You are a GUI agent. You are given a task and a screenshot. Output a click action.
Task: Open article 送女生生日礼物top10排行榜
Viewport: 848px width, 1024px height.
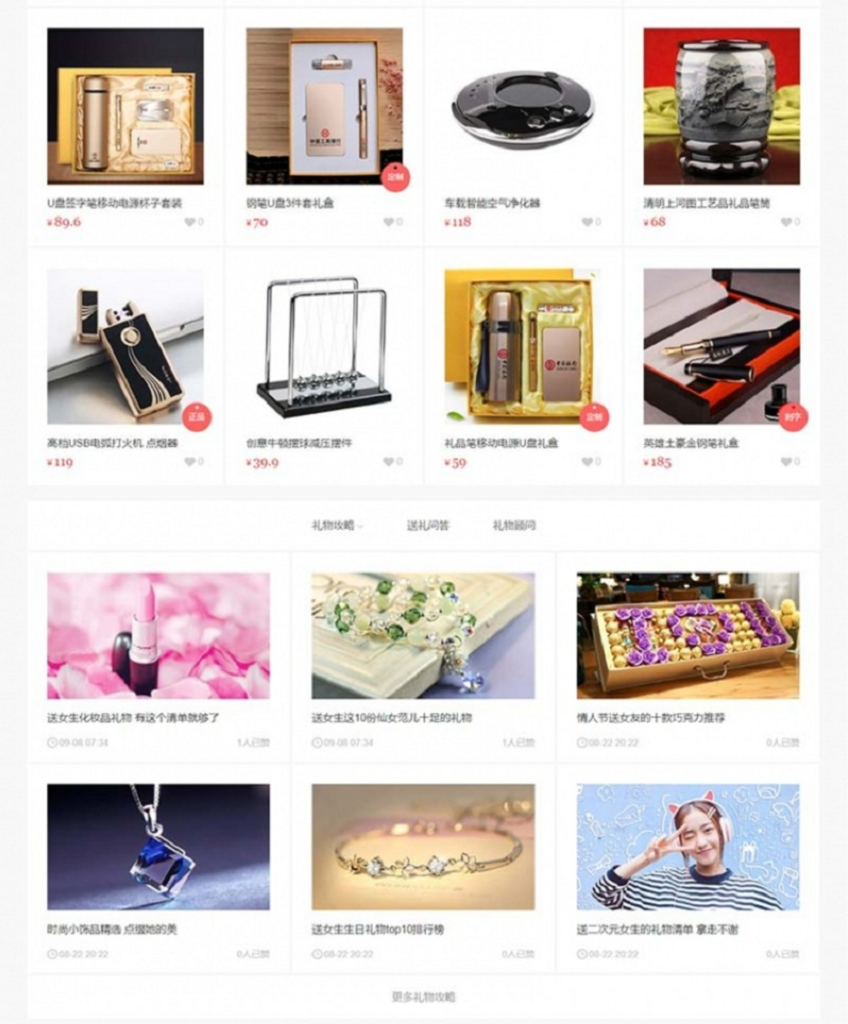(x=423, y=847)
